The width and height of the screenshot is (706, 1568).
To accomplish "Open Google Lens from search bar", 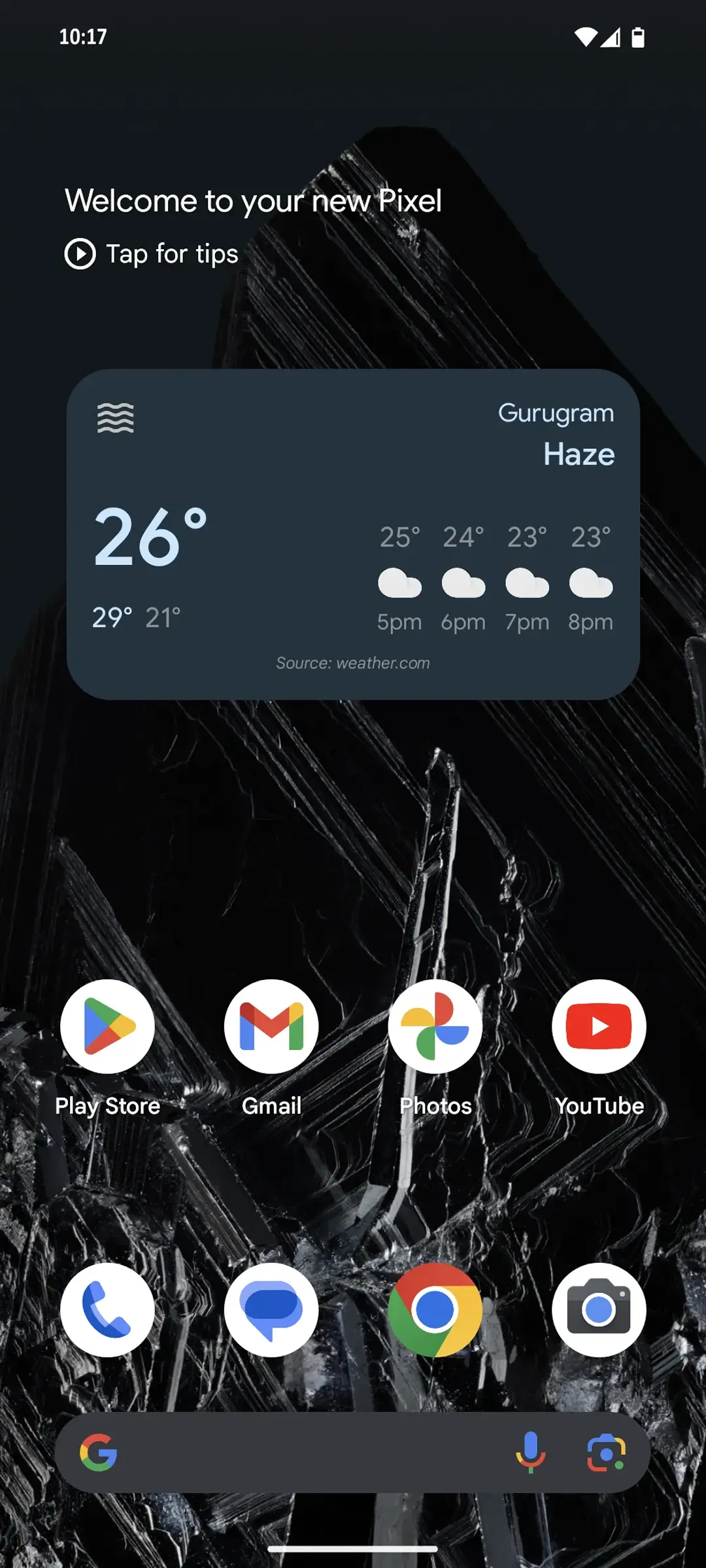I will click(x=606, y=1453).
